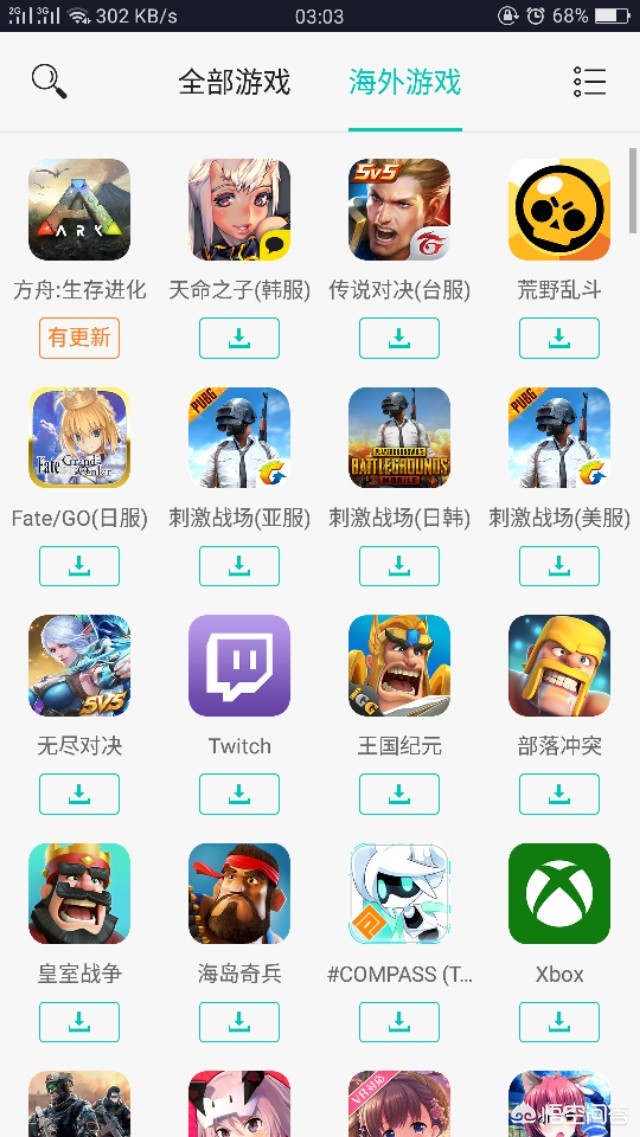Download 王国纪元

point(399,794)
